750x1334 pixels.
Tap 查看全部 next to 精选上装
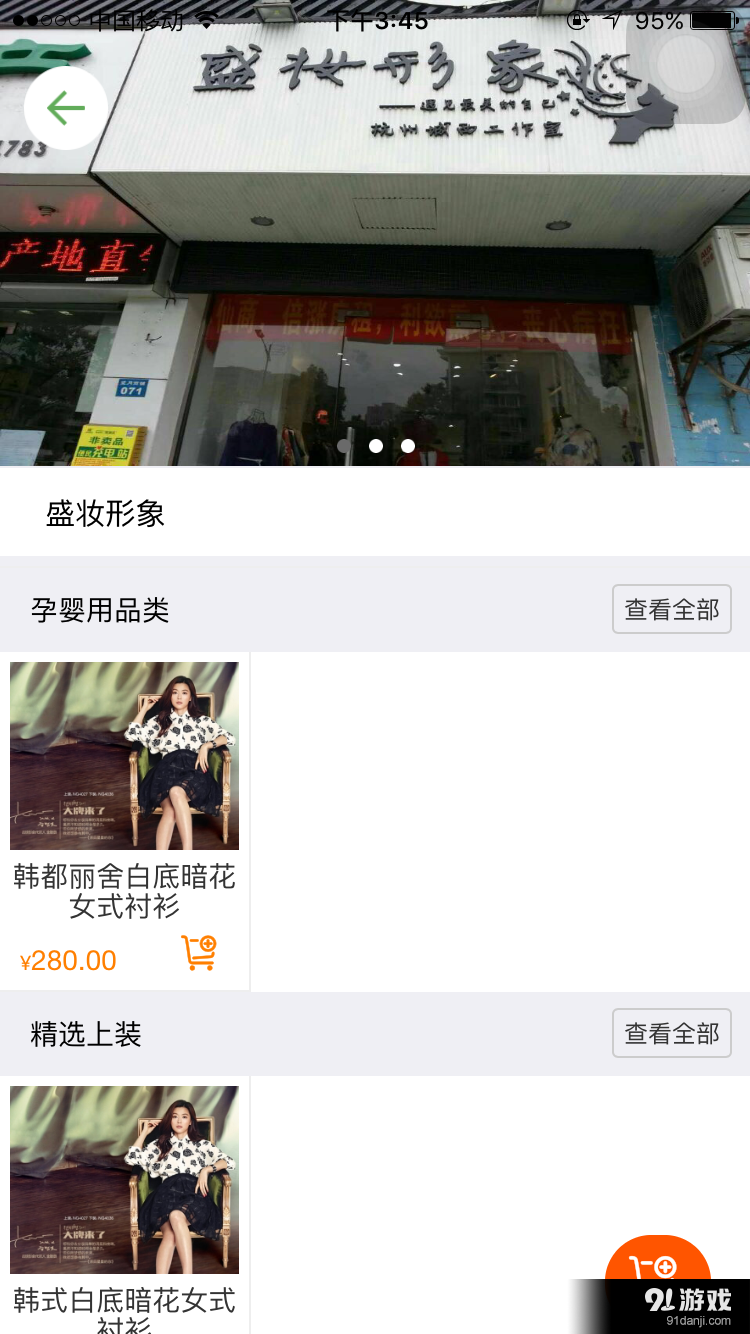(671, 1032)
